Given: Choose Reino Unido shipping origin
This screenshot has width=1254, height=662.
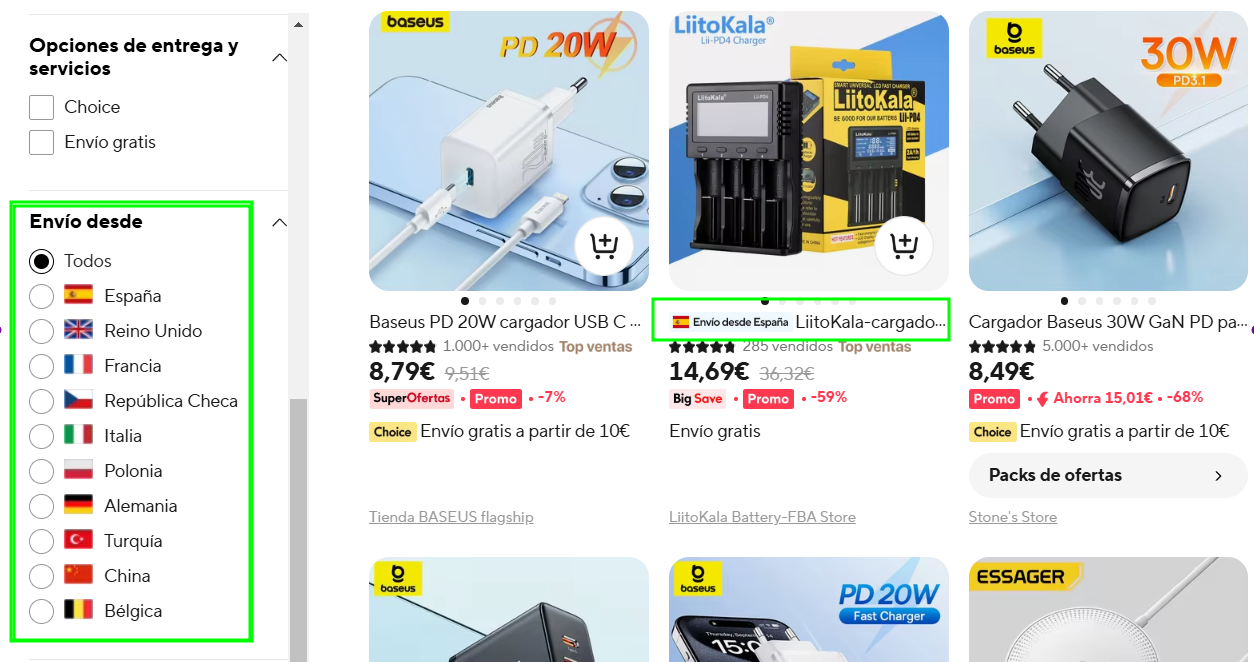Looking at the screenshot, I should [x=41, y=331].
